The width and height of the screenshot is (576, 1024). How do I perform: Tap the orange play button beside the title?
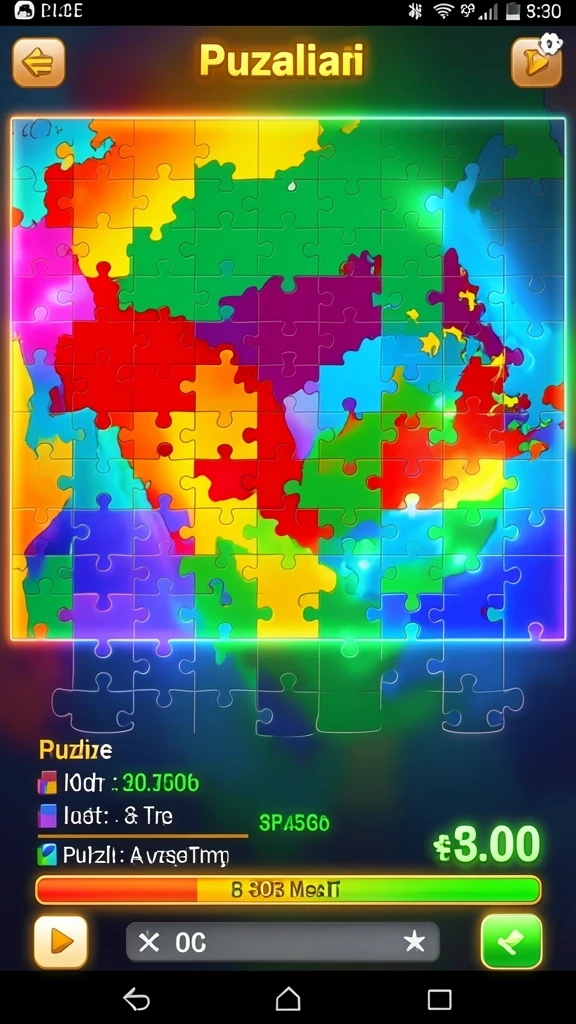click(536, 63)
